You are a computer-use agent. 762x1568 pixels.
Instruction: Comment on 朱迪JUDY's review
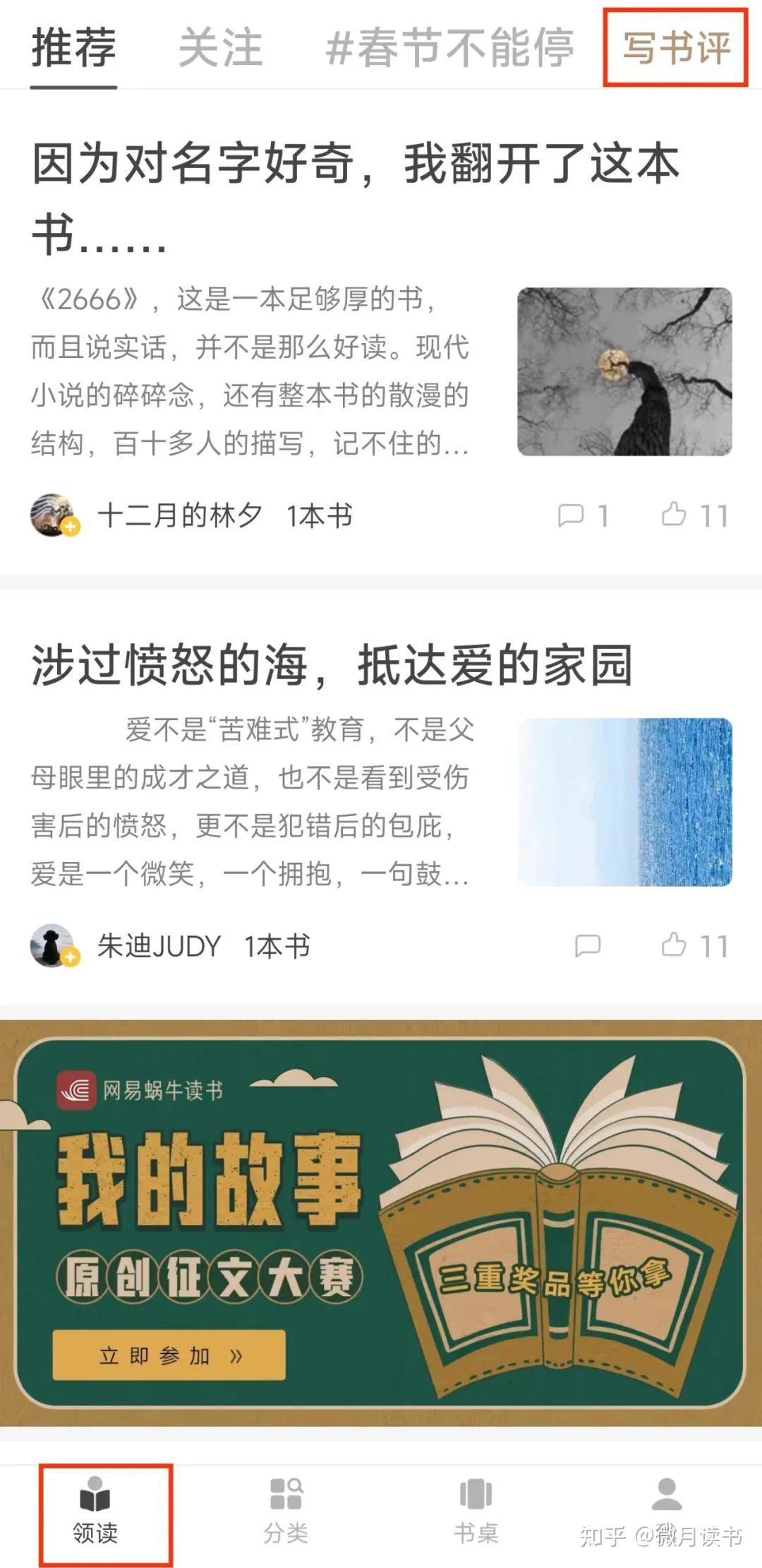[x=588, y=946]
